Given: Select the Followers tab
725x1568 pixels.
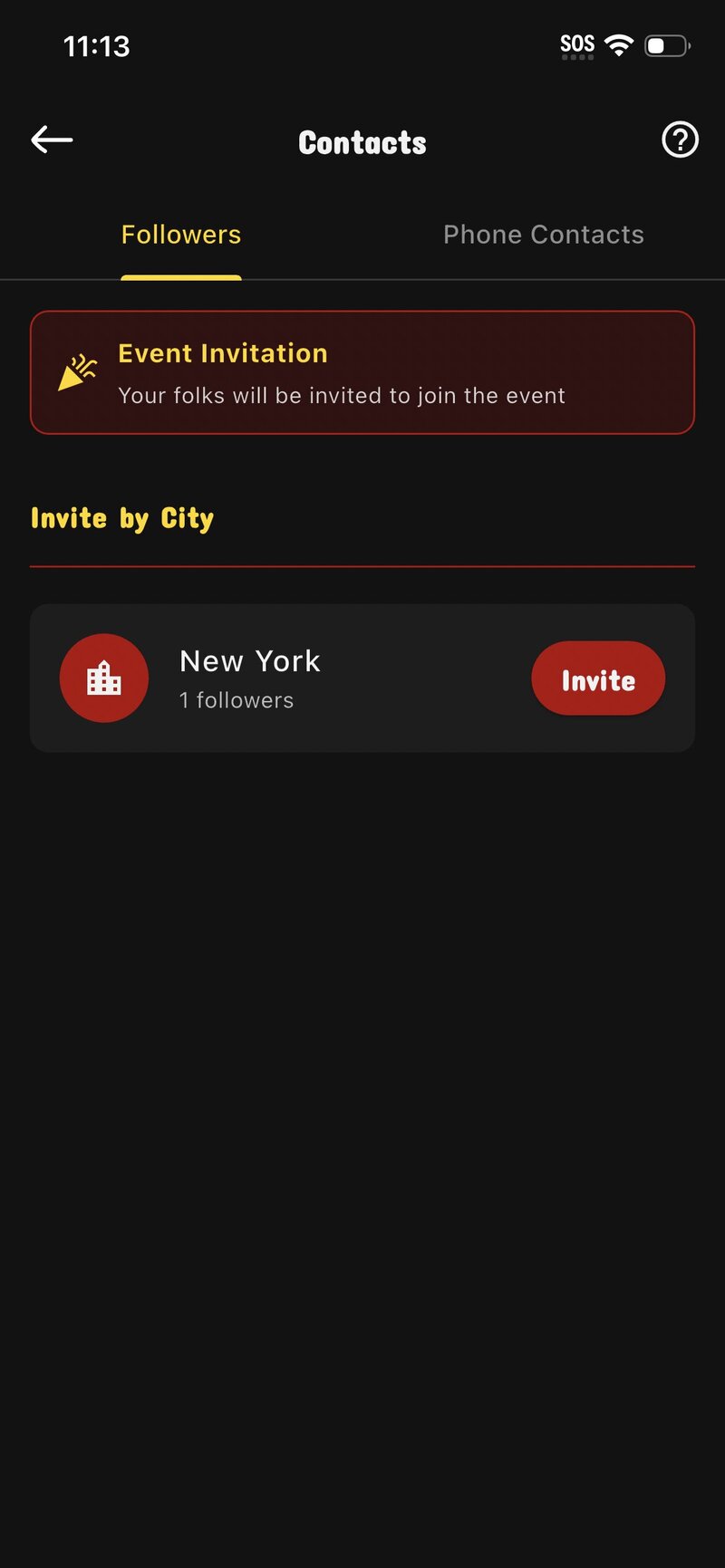Looking at the screenshot, I should tap(180, 234).
